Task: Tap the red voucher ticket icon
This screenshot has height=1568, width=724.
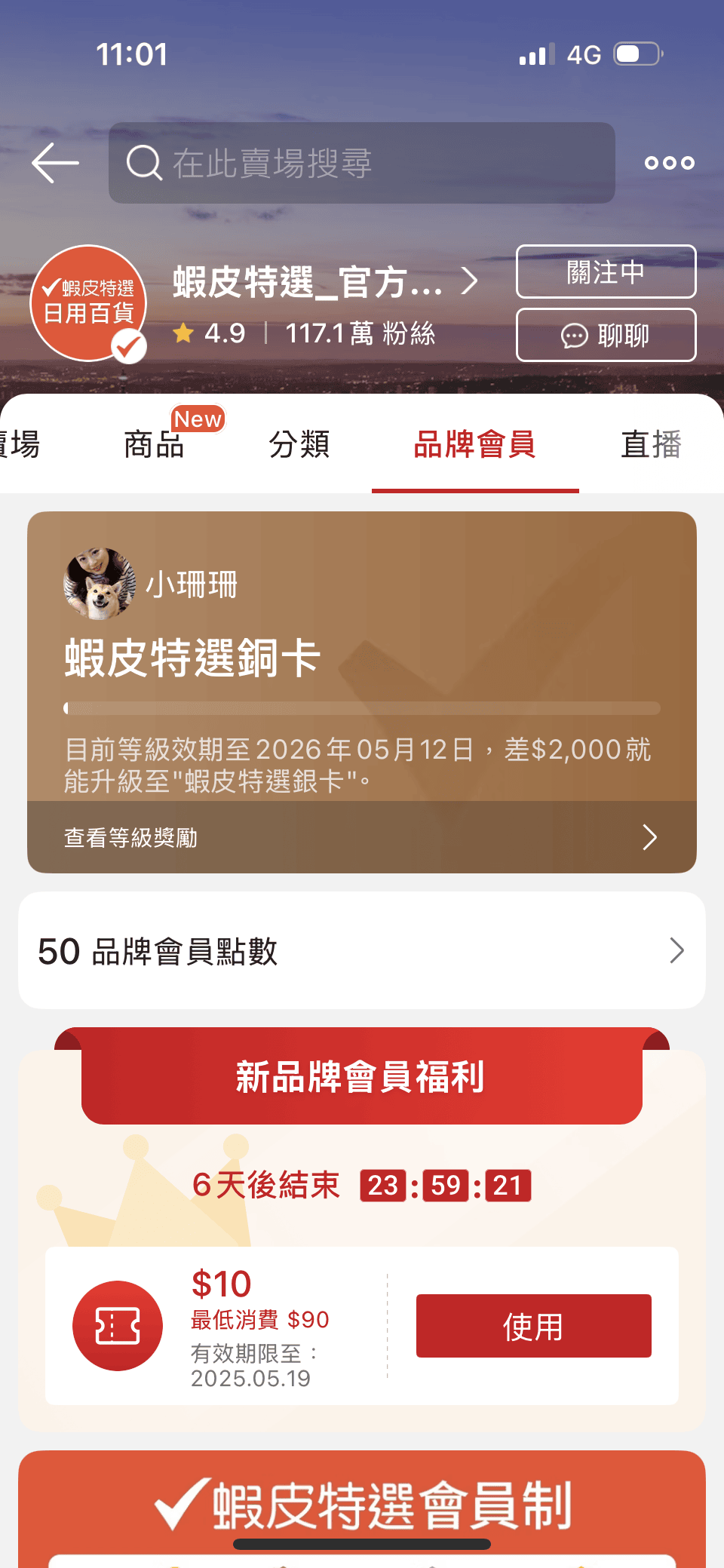Action: (x=117, y=1326)
